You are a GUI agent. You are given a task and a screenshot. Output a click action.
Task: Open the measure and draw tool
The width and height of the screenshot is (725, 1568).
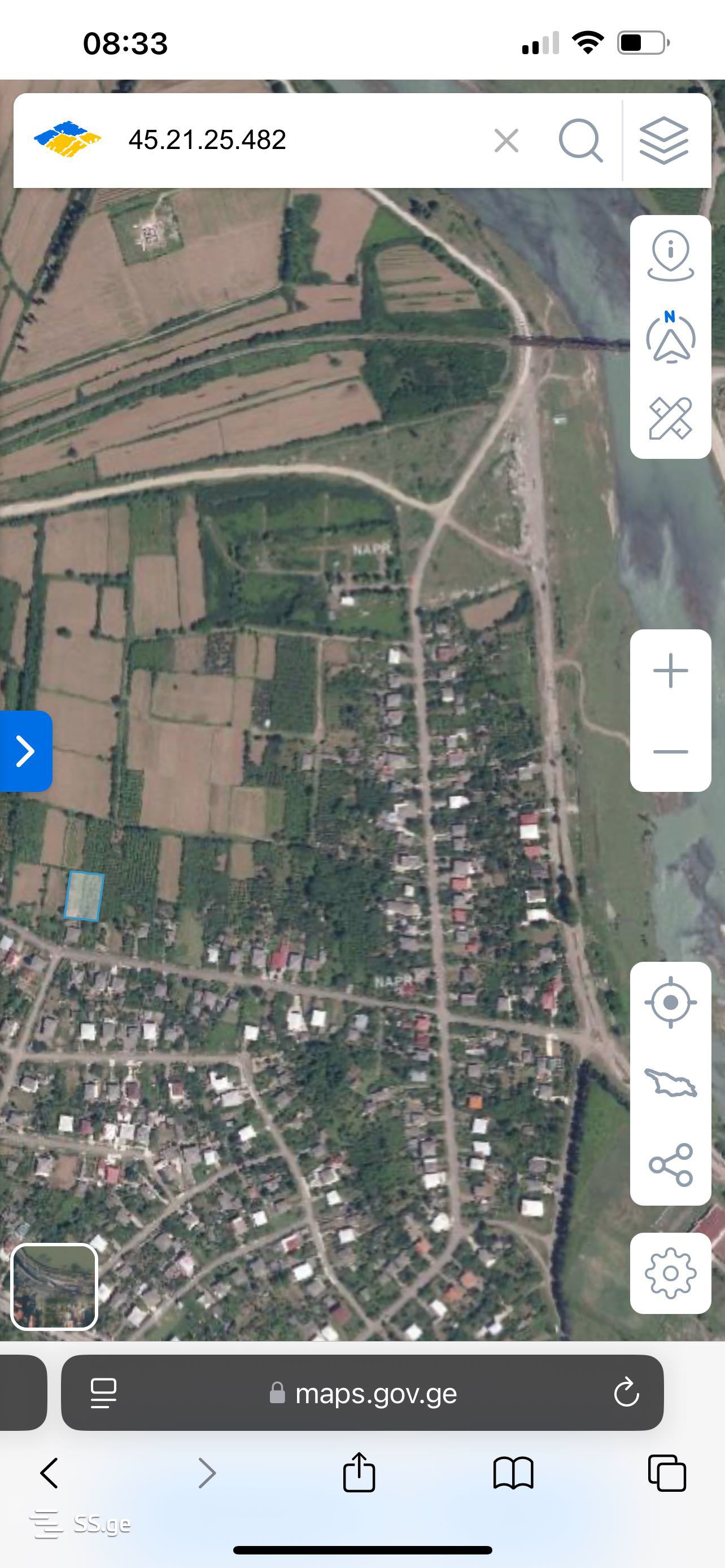tap(670, 418)
